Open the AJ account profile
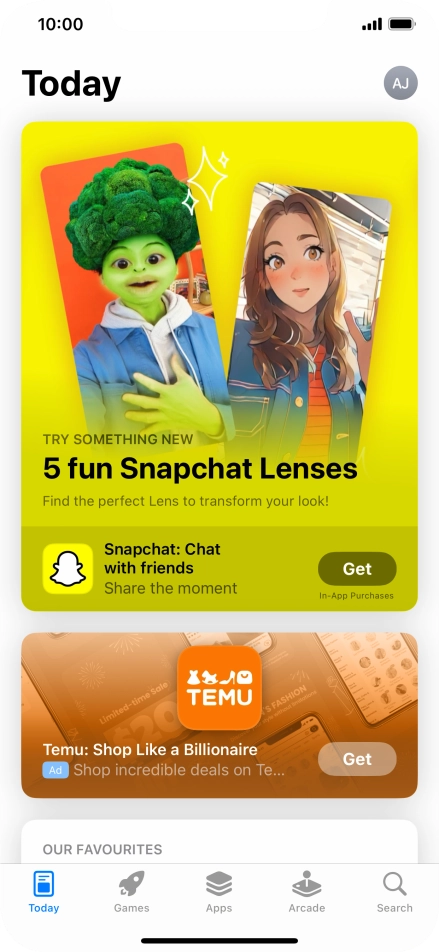The image size is (439, 952). (401, 83)
